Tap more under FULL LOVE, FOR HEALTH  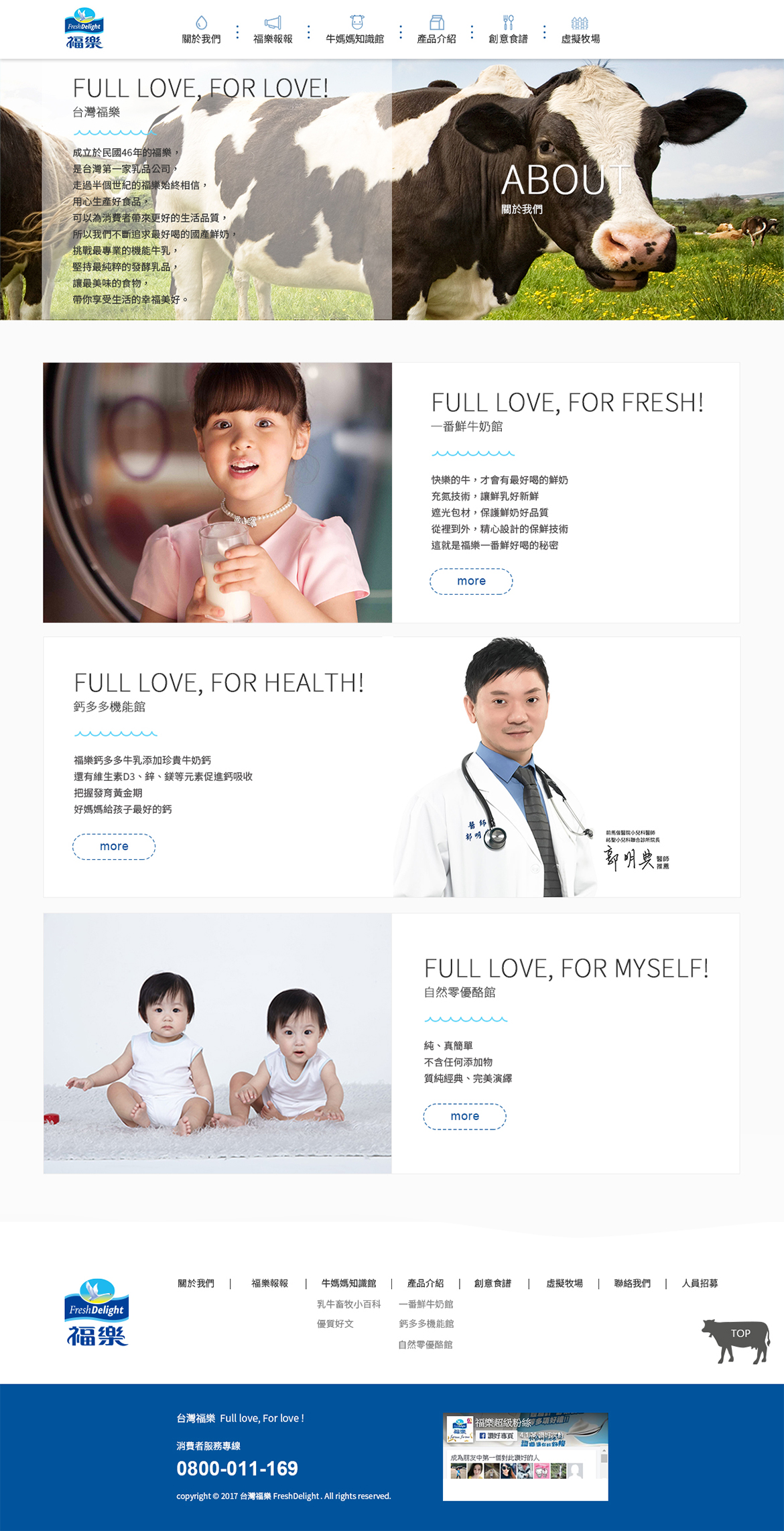(114, 847)
